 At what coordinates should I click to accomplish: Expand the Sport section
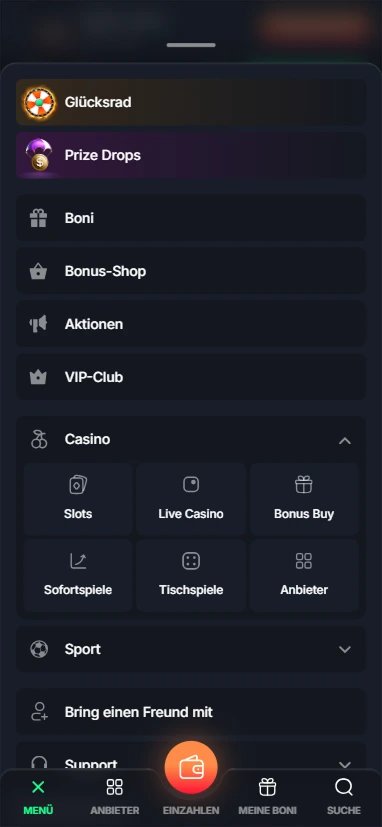pyautogui.click(x=190, y=649)
